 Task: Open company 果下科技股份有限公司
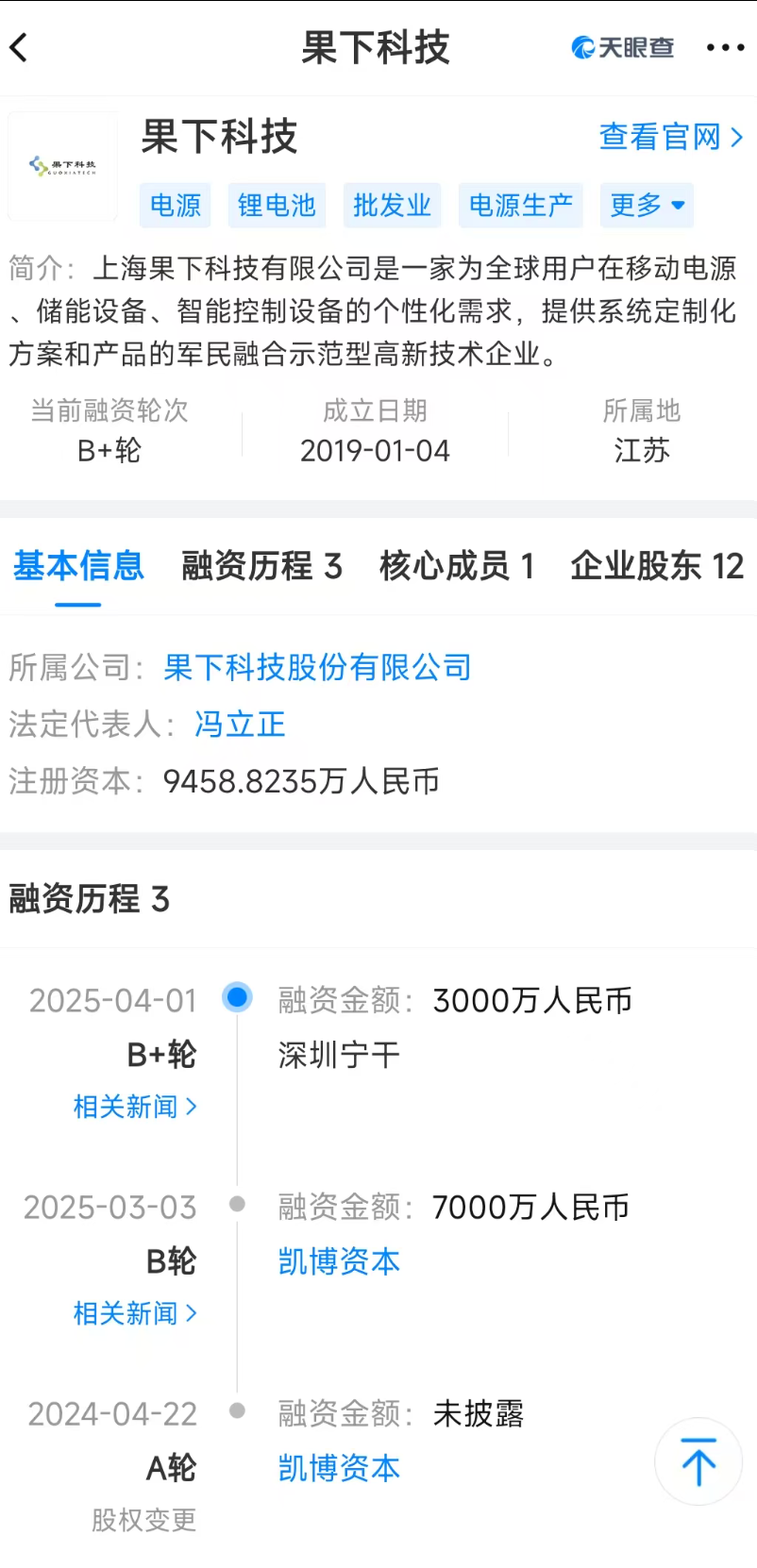coord(317,667)
